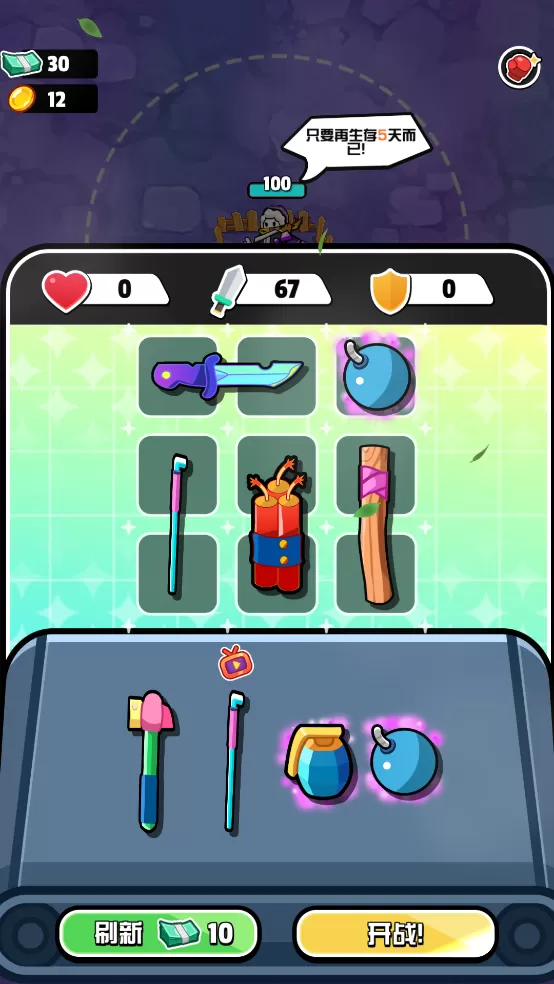Select the wooden stick on the grid
The image size is (554, 984).
[x=375, y=524]
